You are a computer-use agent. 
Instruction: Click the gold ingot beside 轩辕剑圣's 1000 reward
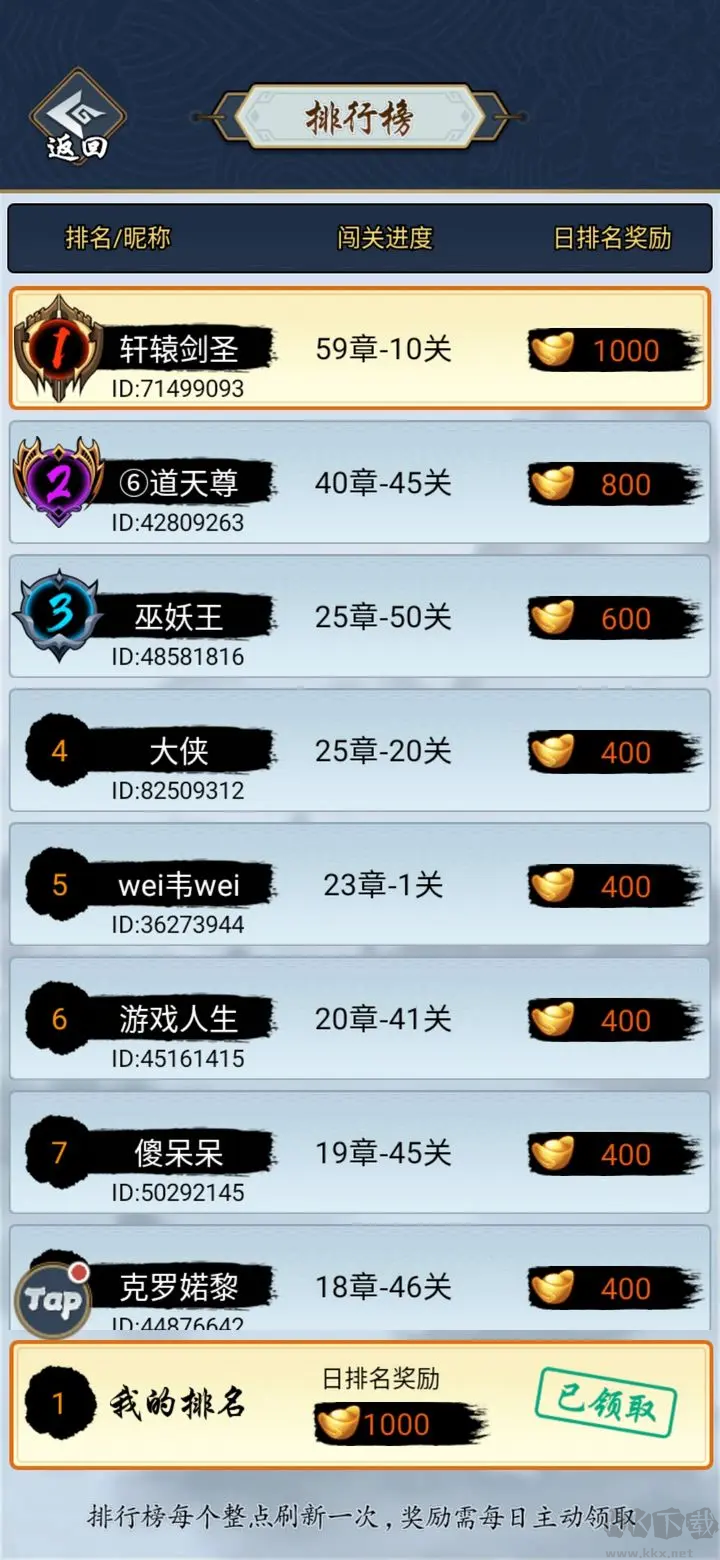click(x=552, y=350)
